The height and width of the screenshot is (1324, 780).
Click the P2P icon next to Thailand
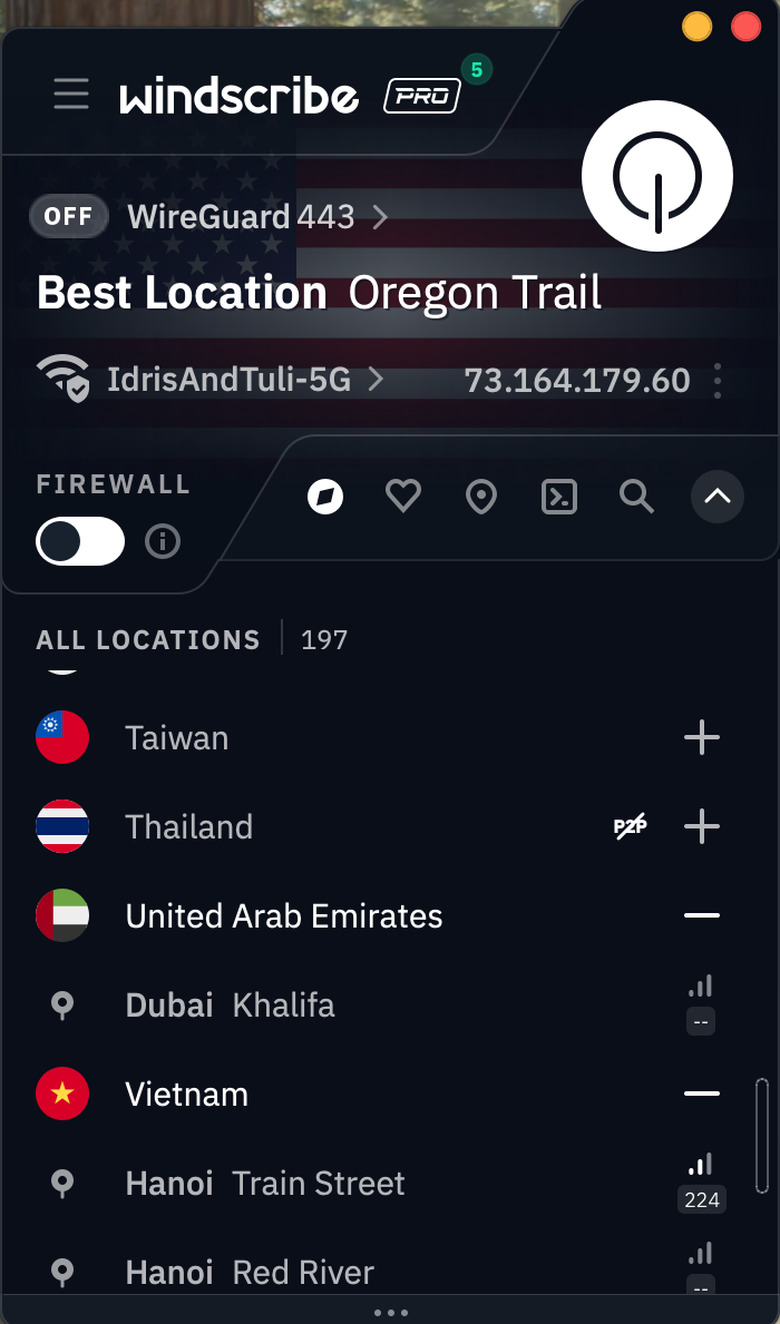click(630, 827)
